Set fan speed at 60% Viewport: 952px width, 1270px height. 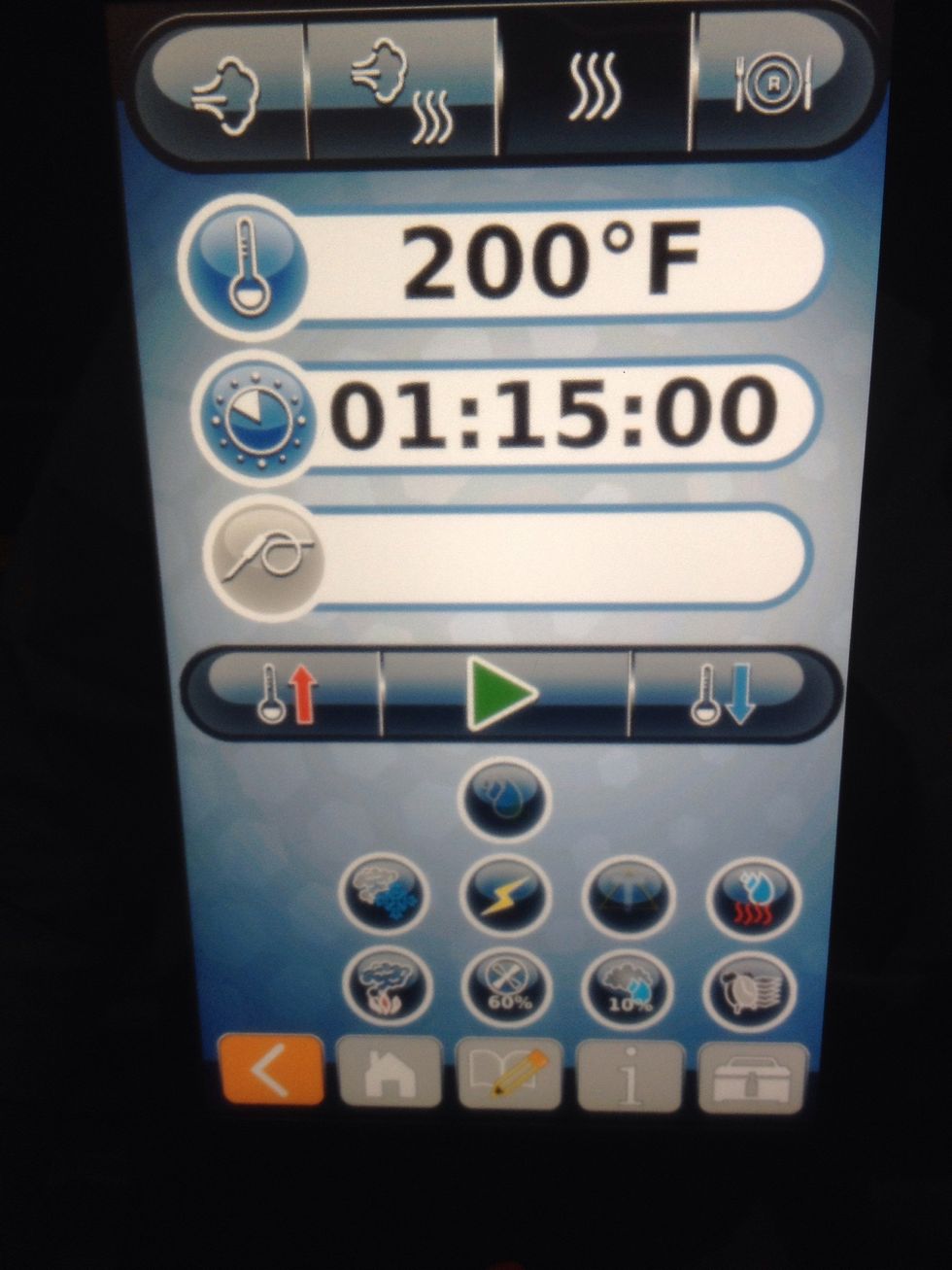click(504, 988)
